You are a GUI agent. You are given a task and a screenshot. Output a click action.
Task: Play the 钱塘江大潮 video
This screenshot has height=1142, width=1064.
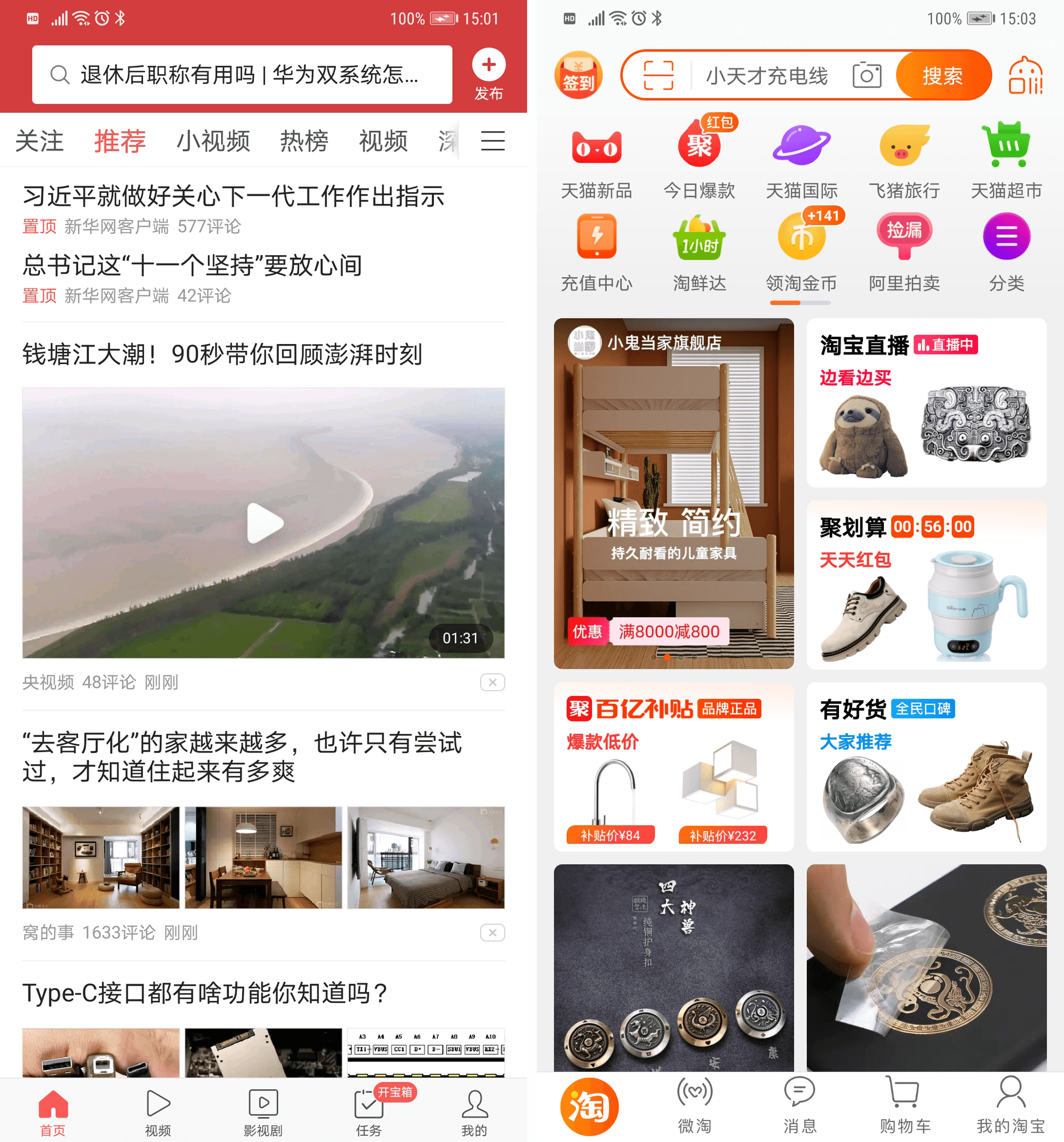point(264,522)
